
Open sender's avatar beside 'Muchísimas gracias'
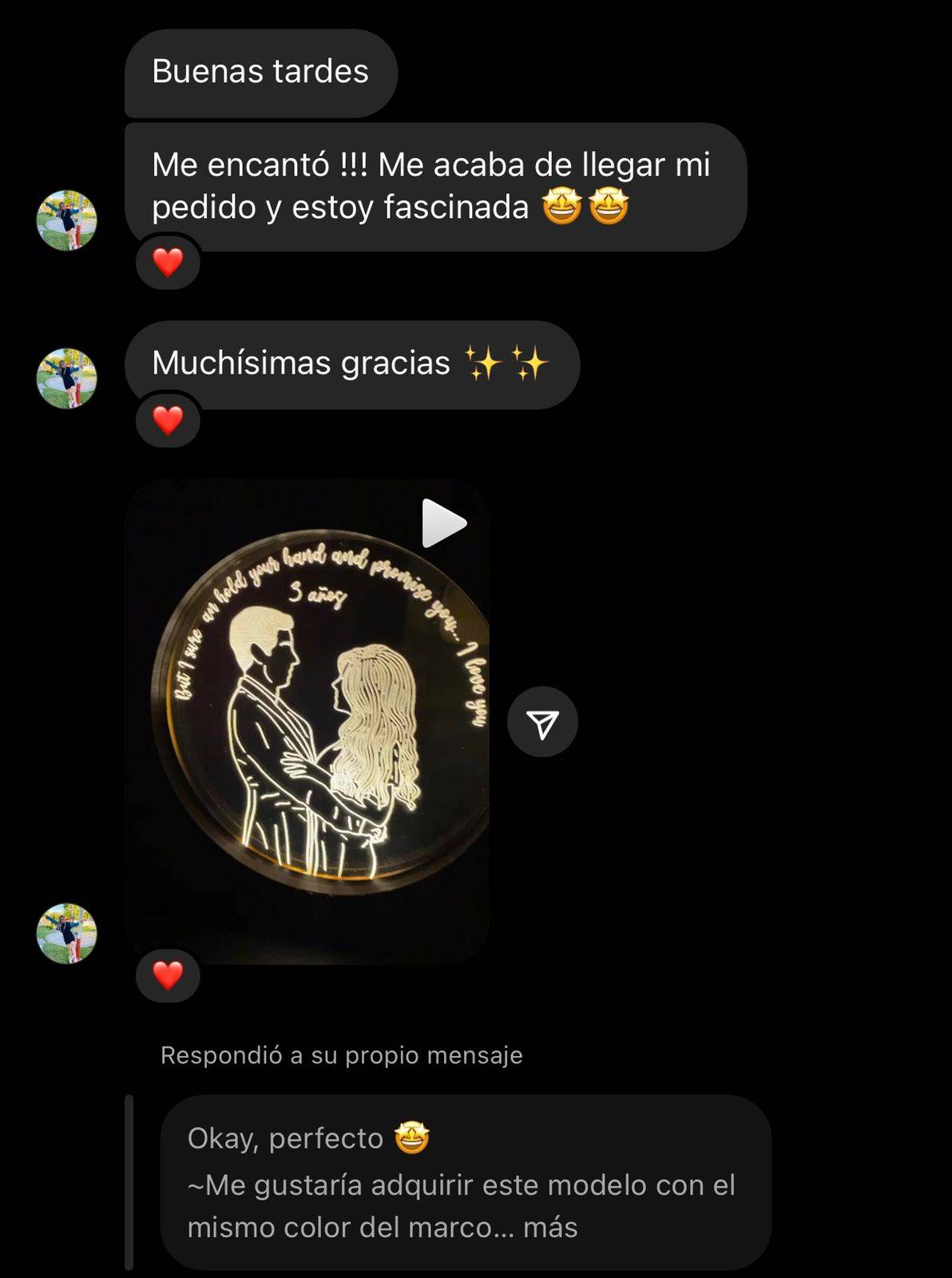[67, 379]
